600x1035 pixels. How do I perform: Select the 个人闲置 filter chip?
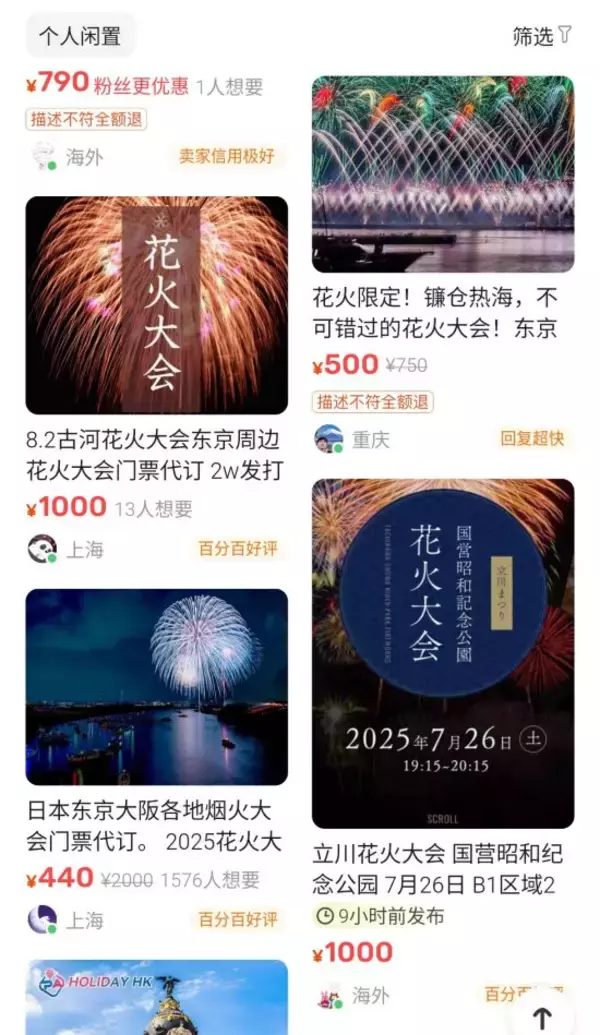80,37
